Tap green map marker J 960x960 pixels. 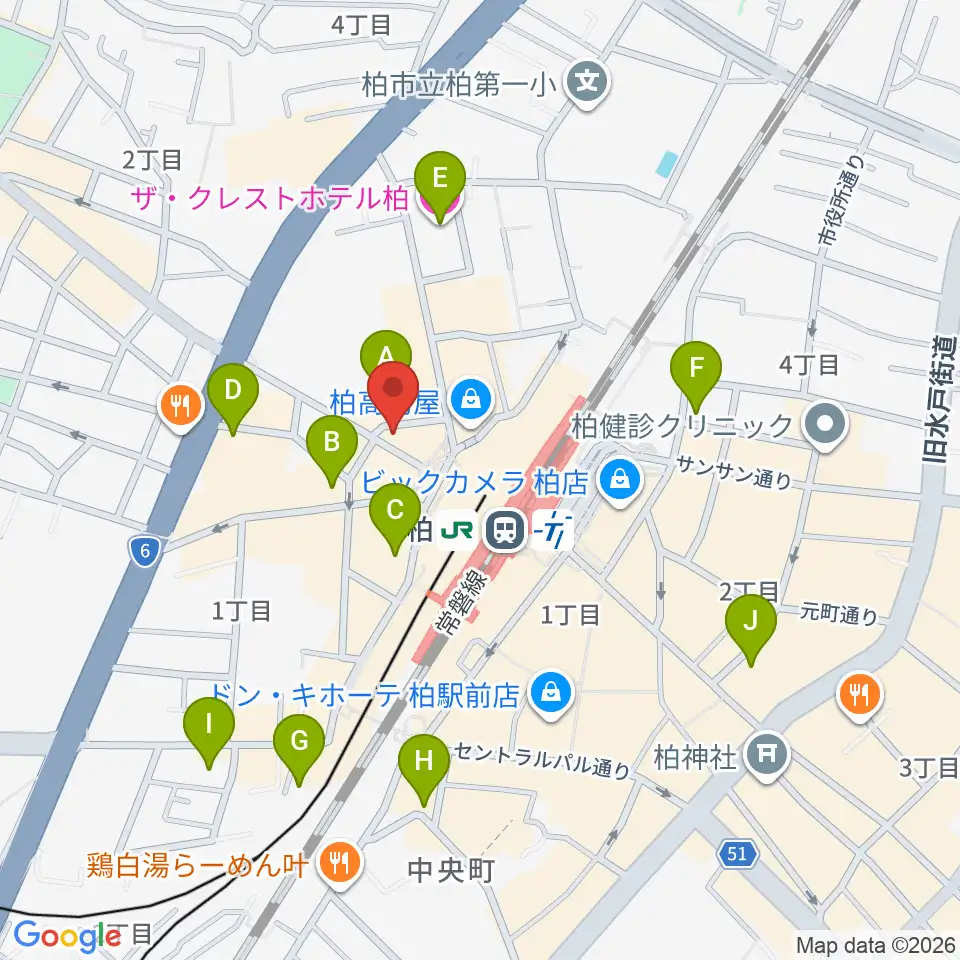[751, 621]
